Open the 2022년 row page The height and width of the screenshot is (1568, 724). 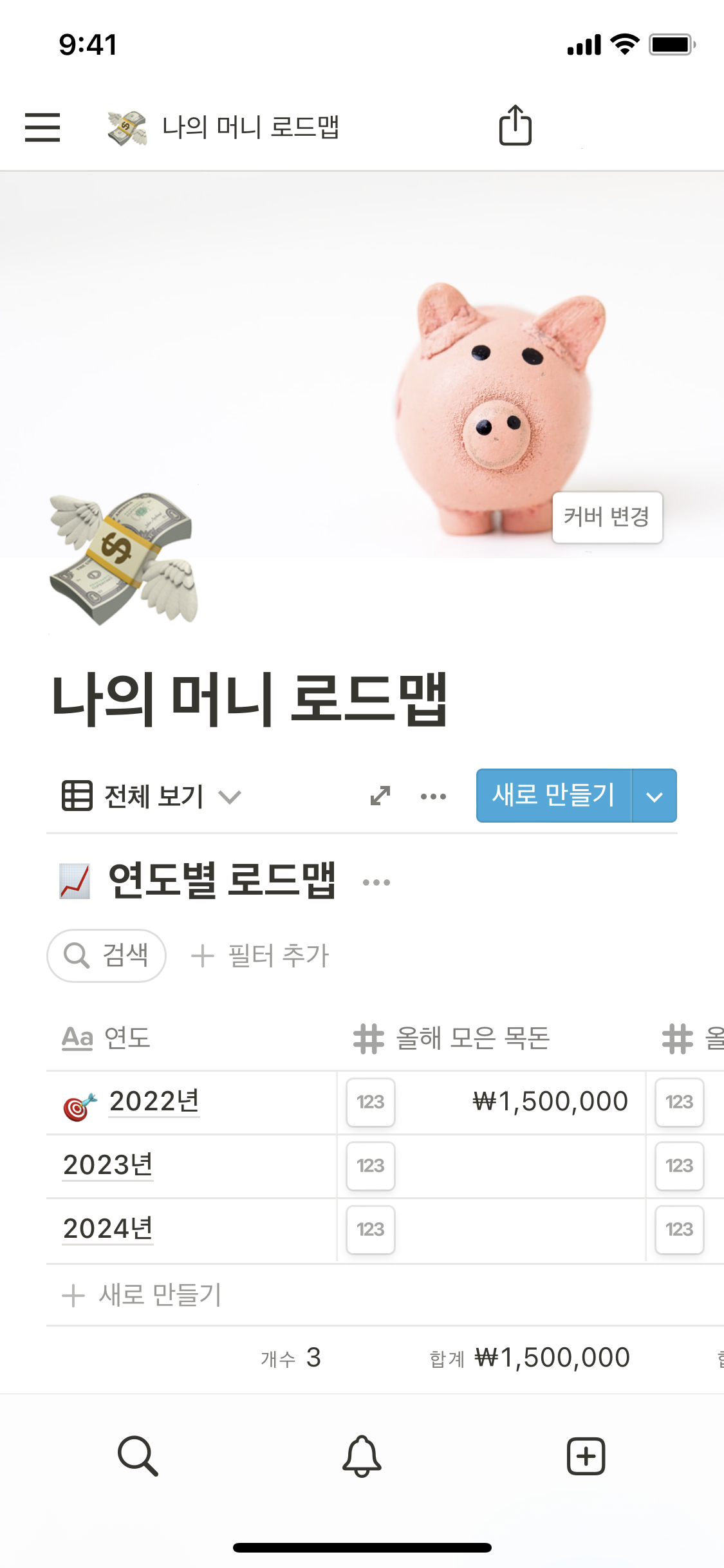154,1101
